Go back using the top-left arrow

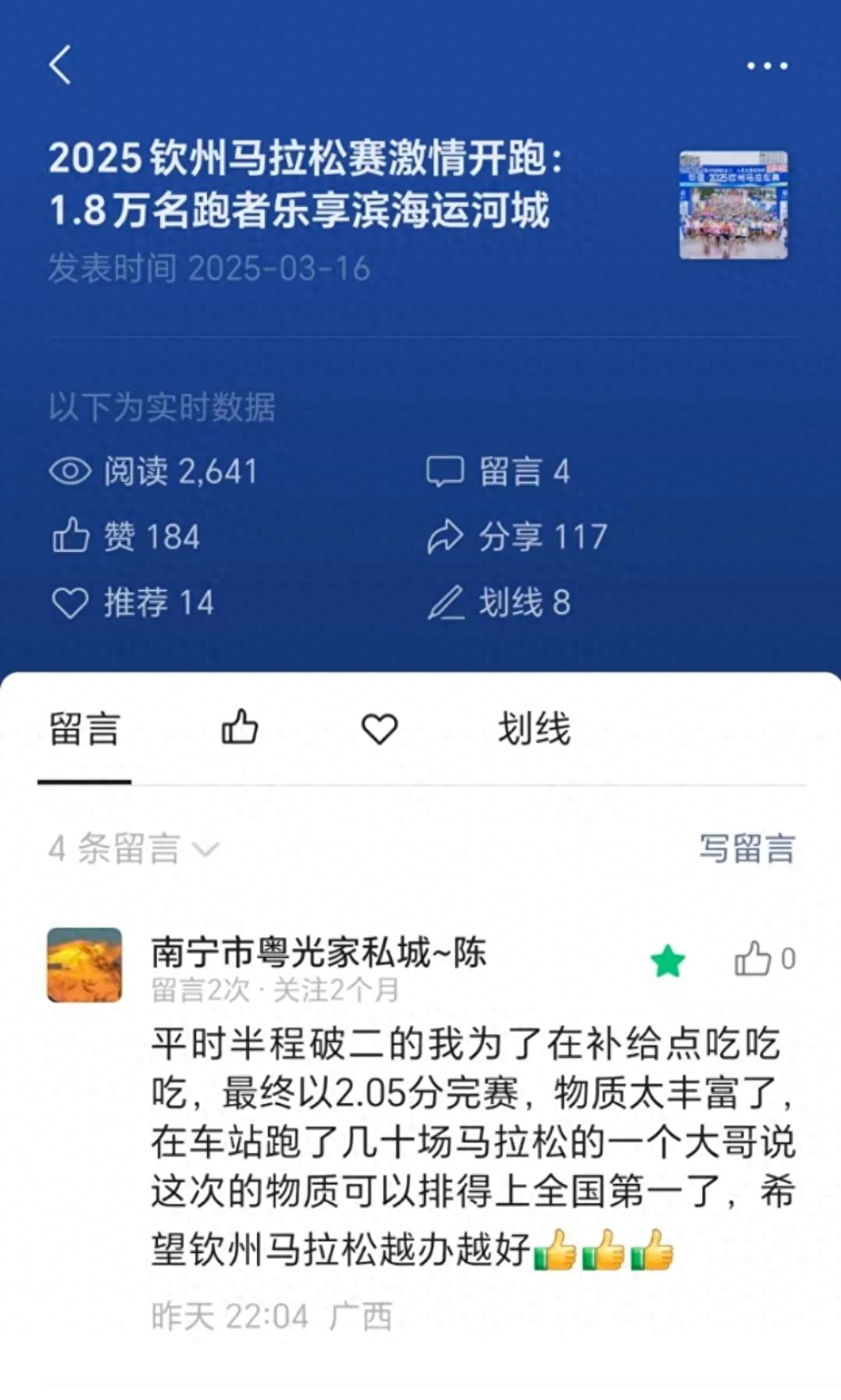point(60,65)
